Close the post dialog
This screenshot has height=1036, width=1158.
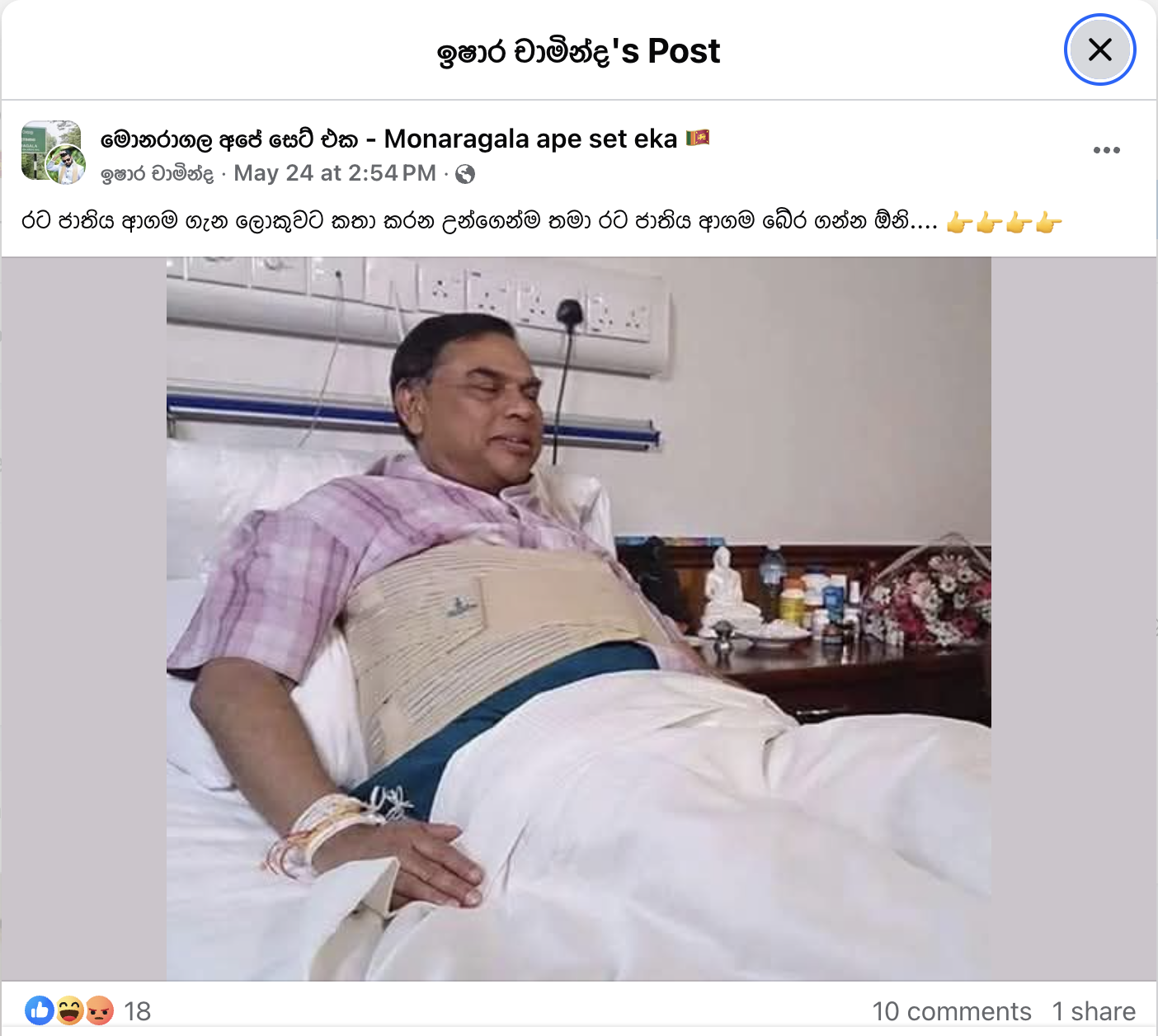click(1099, 50)
